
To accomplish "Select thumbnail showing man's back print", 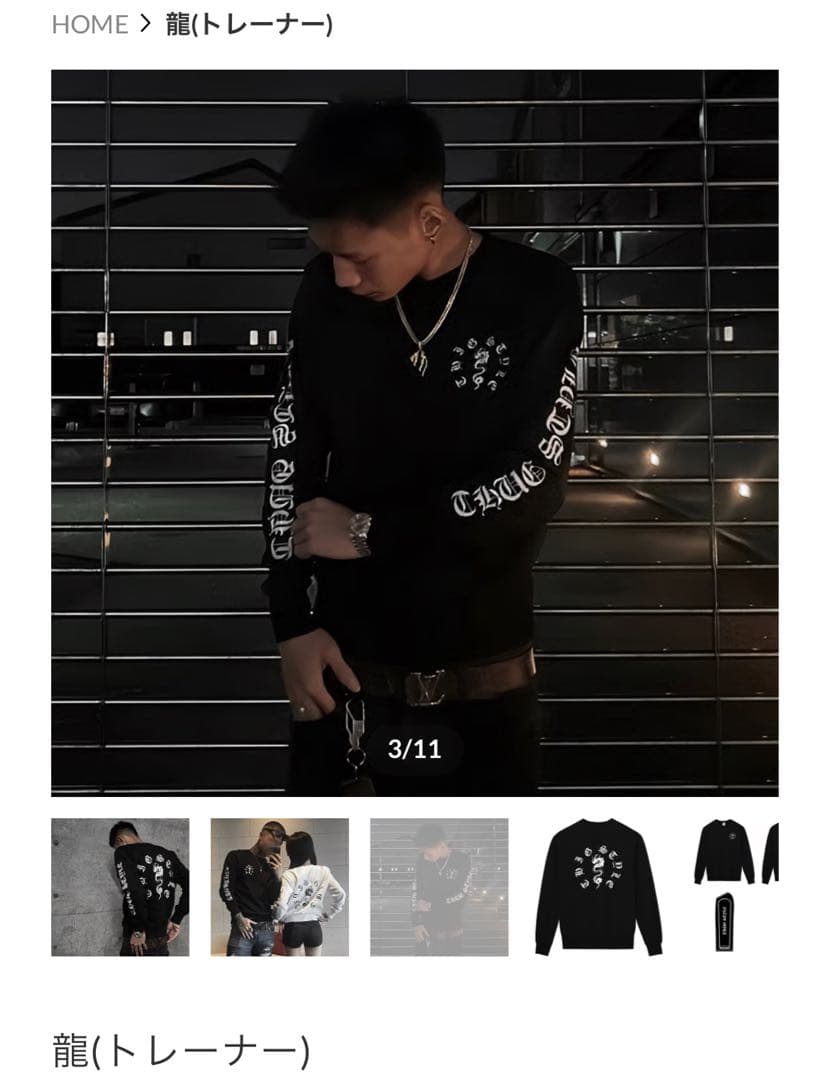I will tap(120, 887).
